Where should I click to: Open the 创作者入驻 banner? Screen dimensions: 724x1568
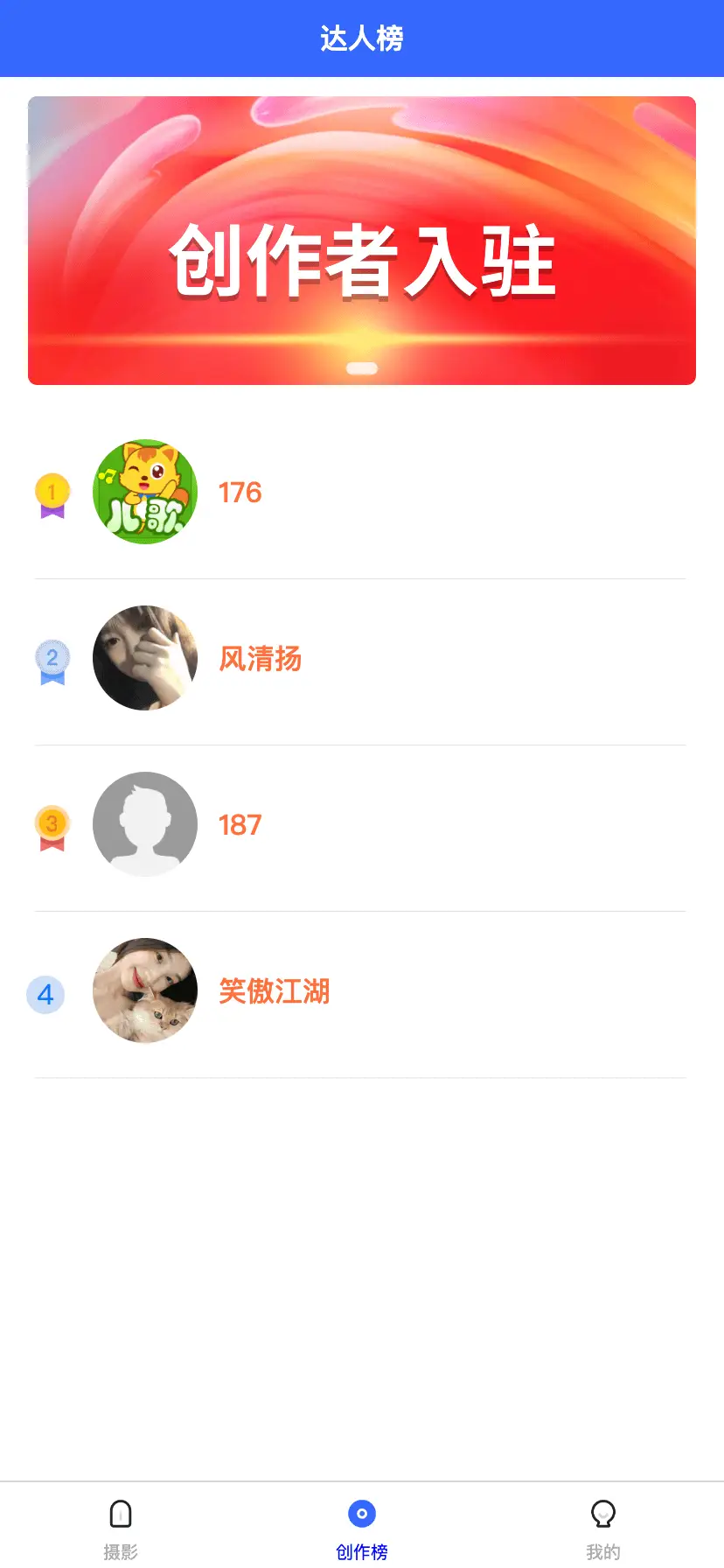(362, 241)
